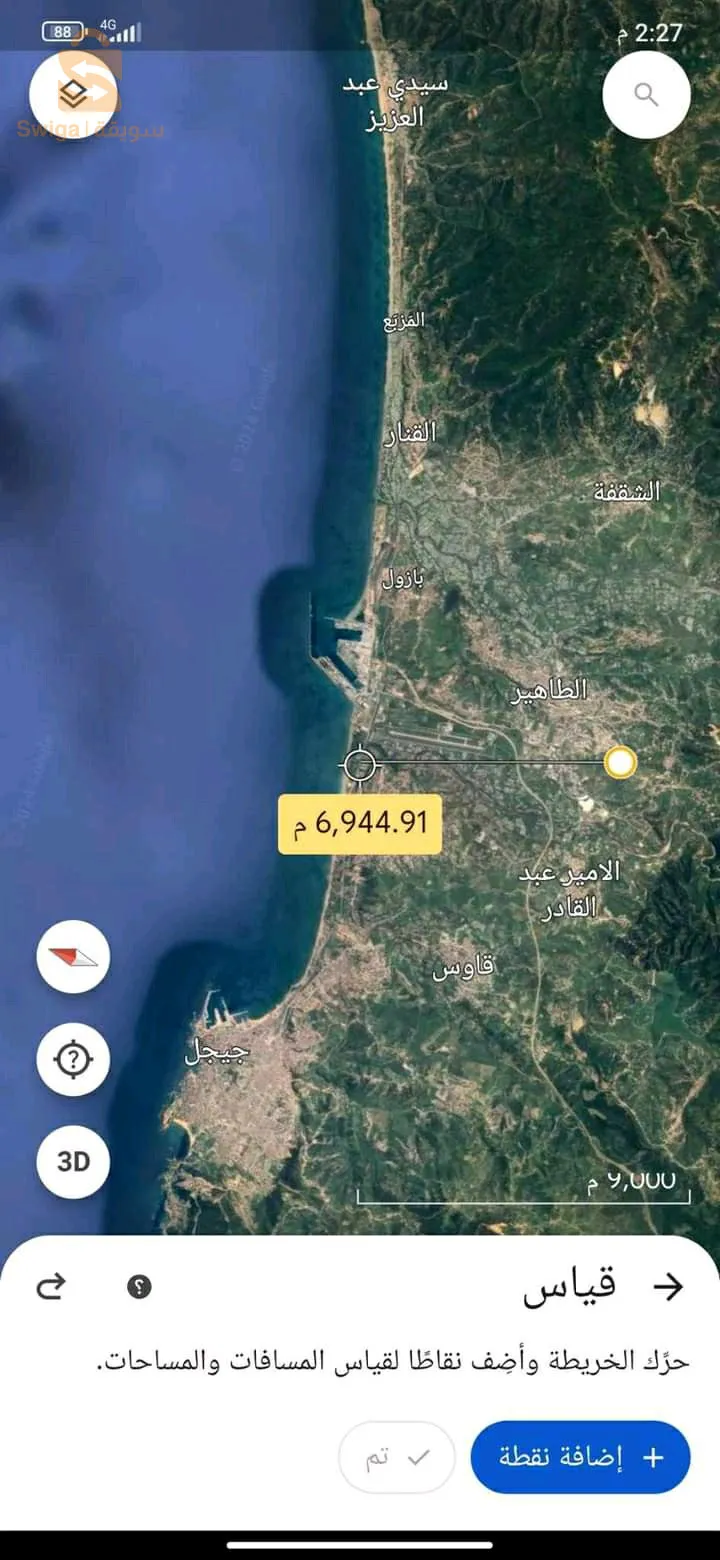Open the search magnifier button
This screenshot has width=720, height=1560.
[x=647, y=95]
